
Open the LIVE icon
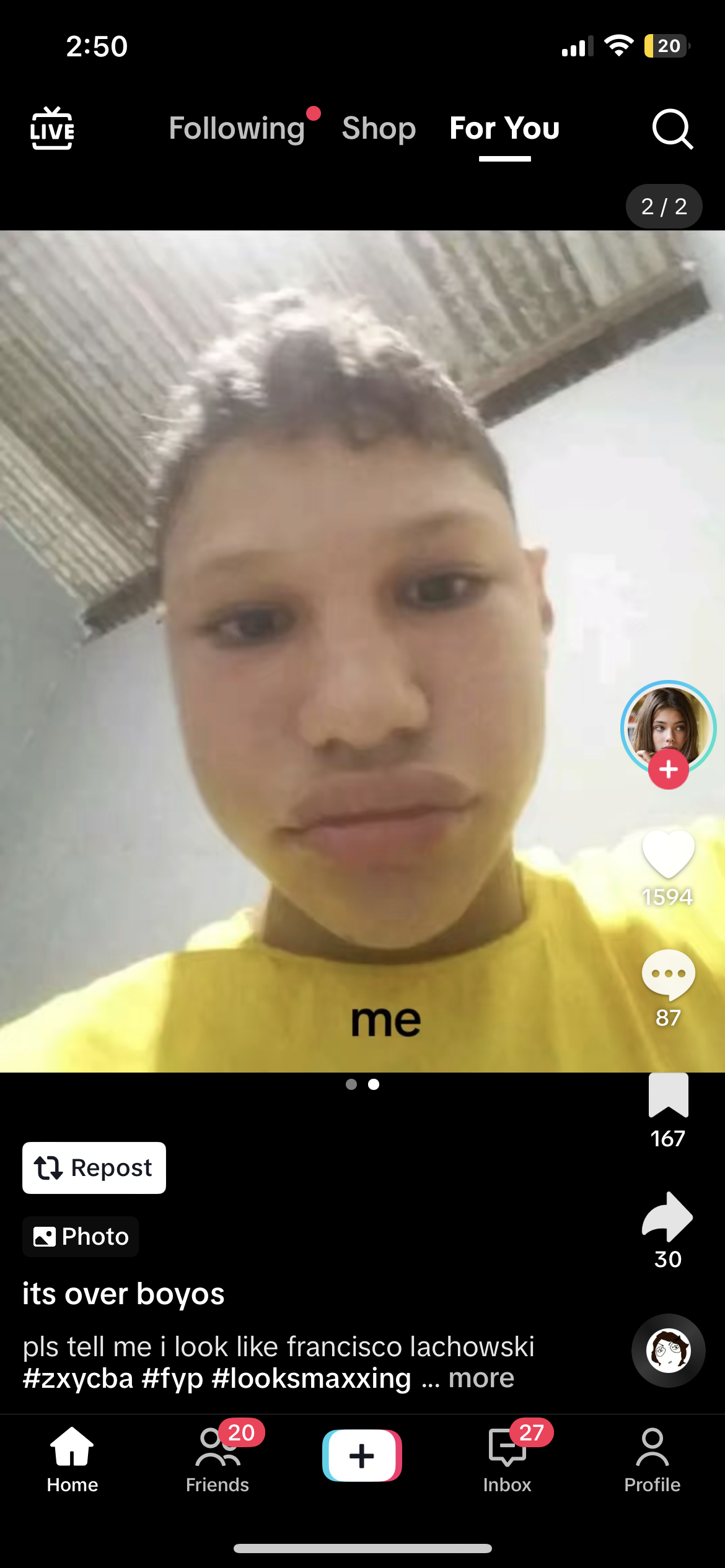[52, 129]
